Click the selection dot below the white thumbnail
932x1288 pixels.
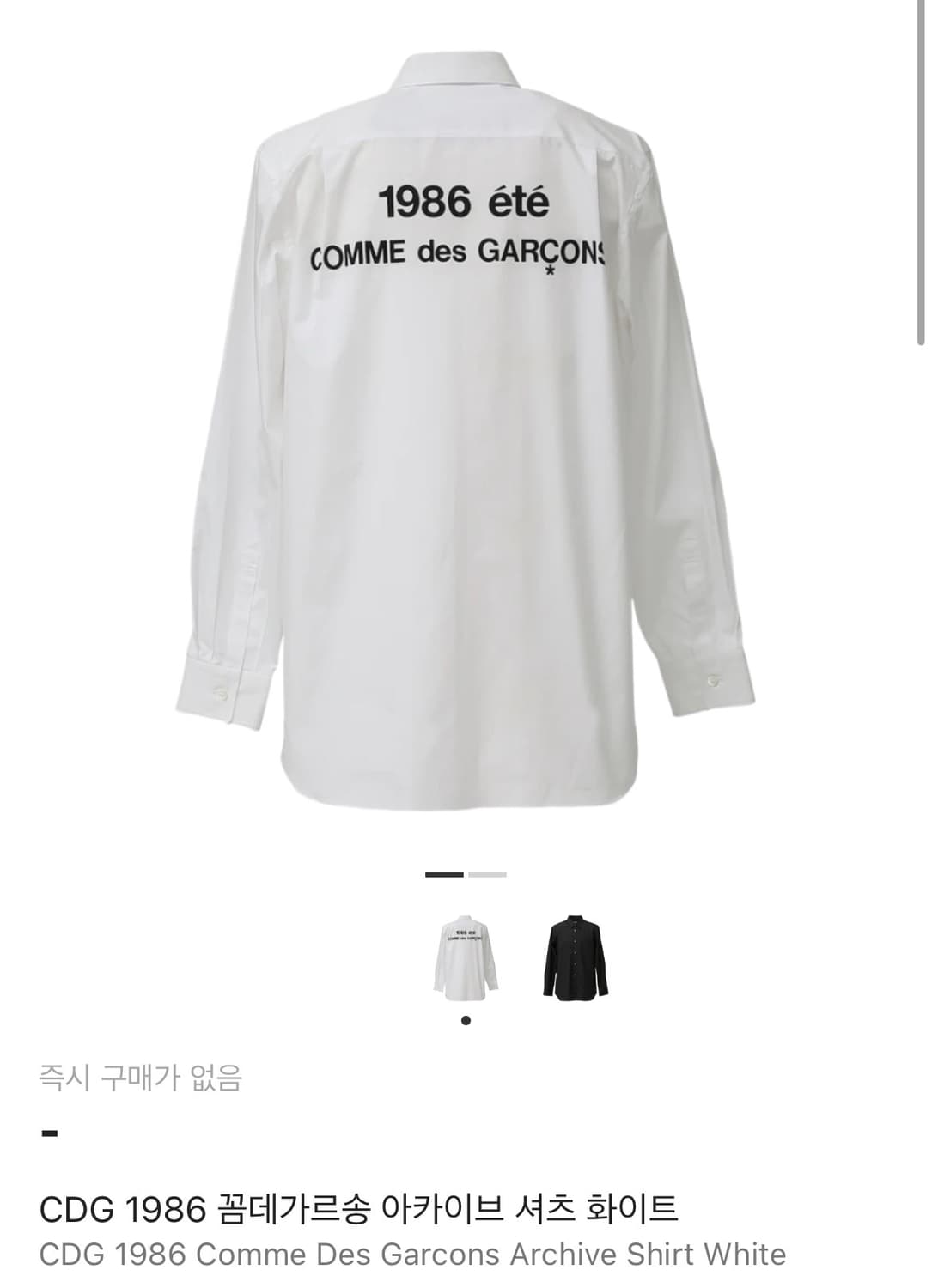click(465, 1021)
